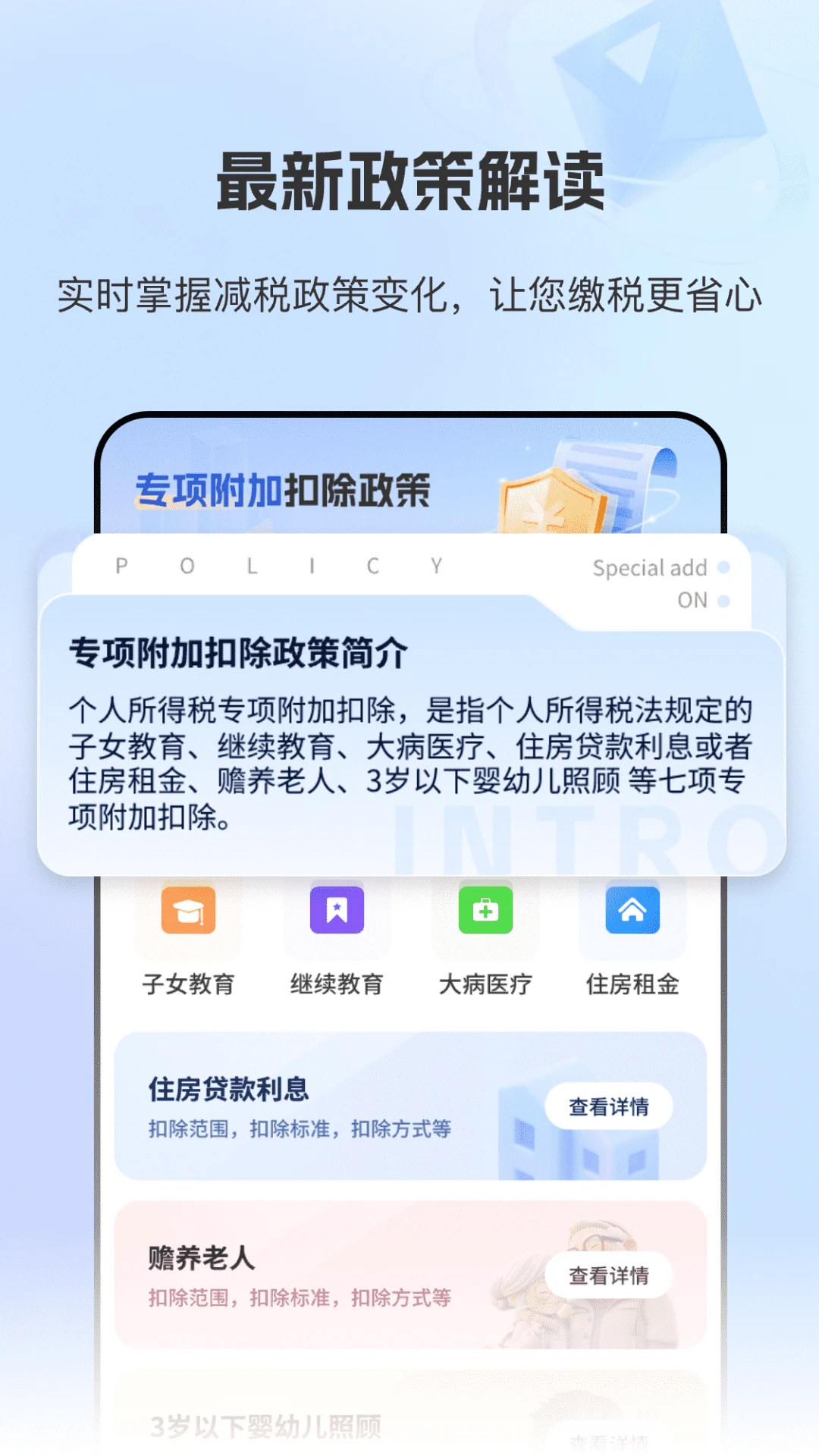Click the 子女教育 text label
Image resolution: width=819 pixels, height=1456 pixels.
pyautogui.click(x=189, y=984)
